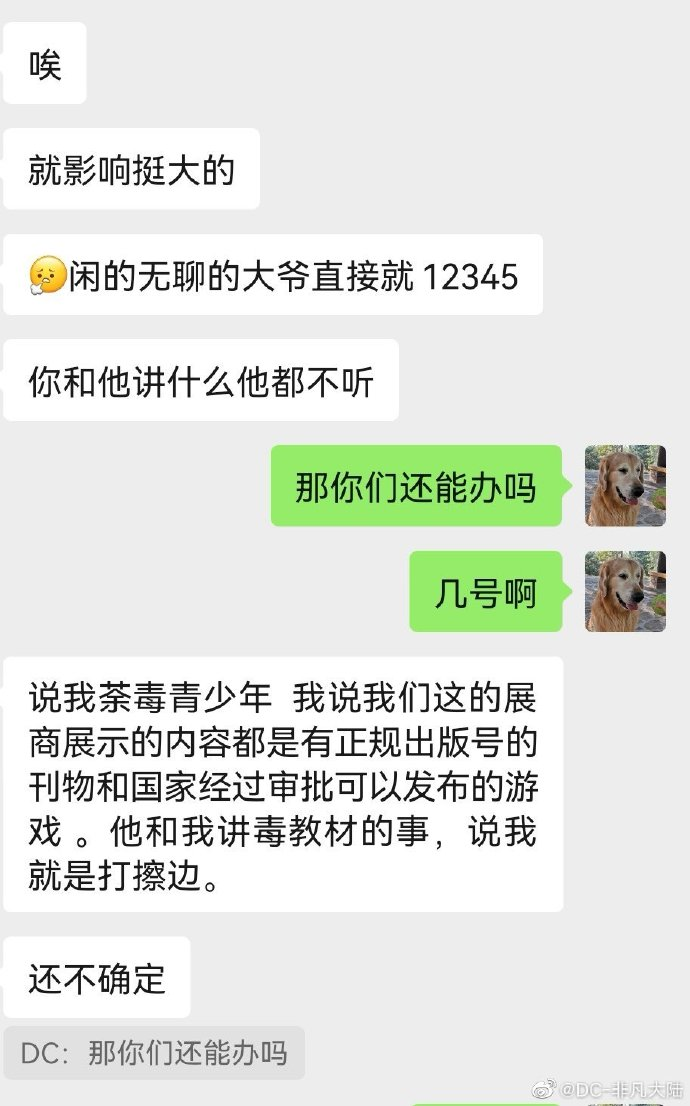Viewport: 690px width, 1106px height.
Task: Tap the avatar next to "几号啊"
Action: (625, 591)
